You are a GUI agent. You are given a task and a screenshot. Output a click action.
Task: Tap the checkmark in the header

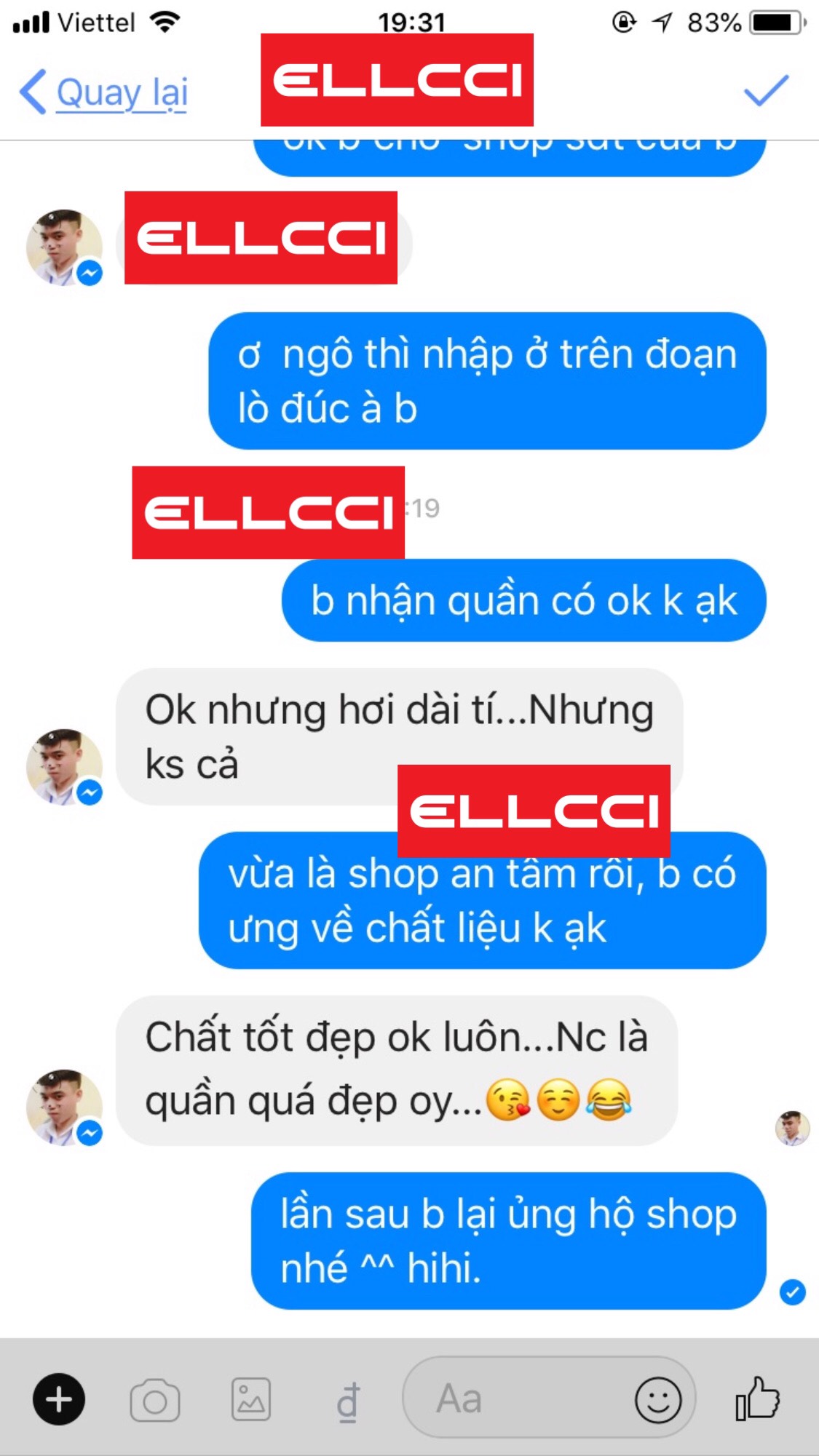[x=766, y=91]
